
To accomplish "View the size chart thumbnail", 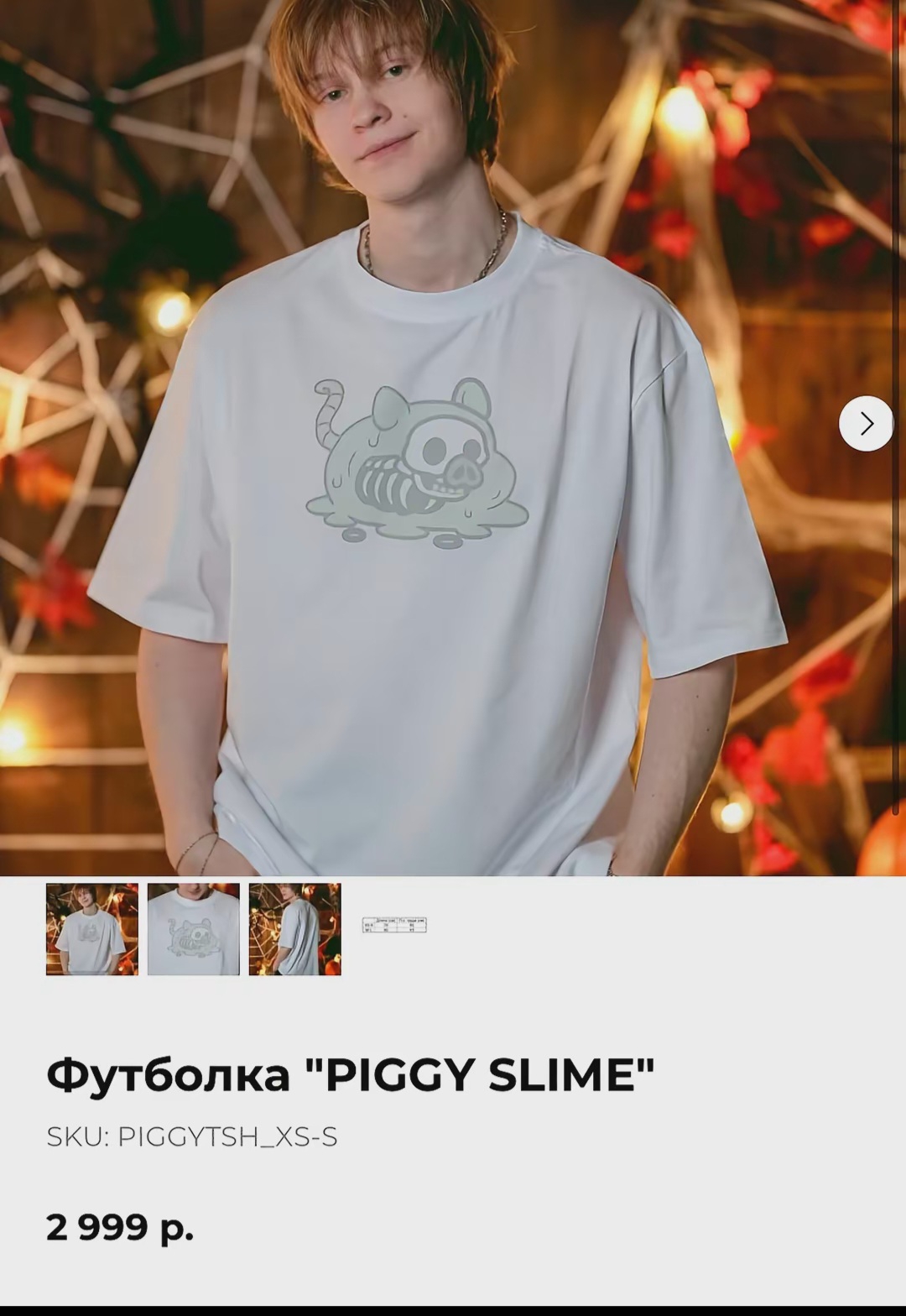I will click(394, 925).
